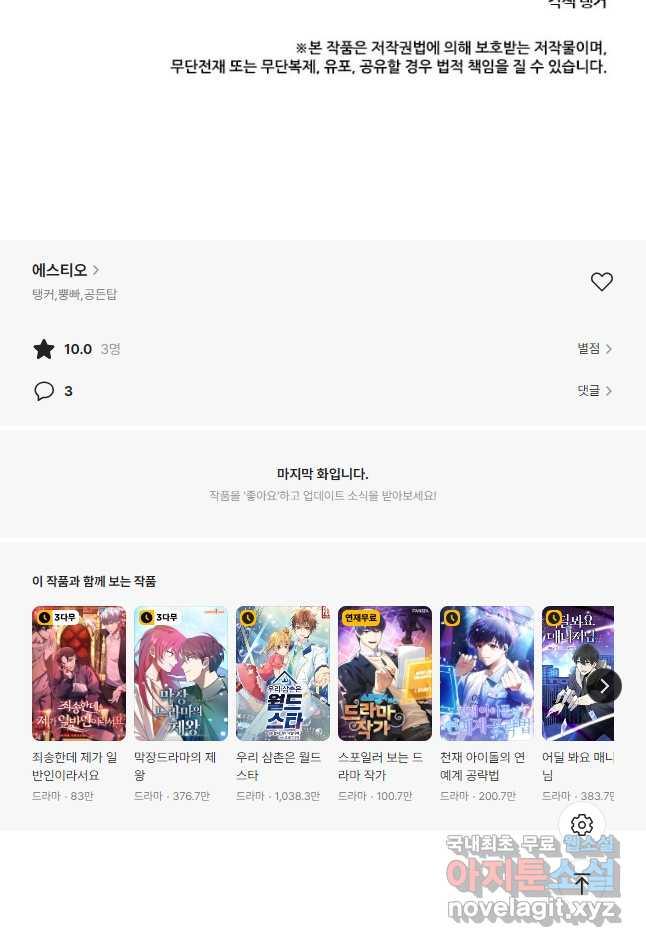The image size is (646, 947).
Task: Open 죄송한데 제가 일반인이라서요 webtoon
Action: pos(79,673)
